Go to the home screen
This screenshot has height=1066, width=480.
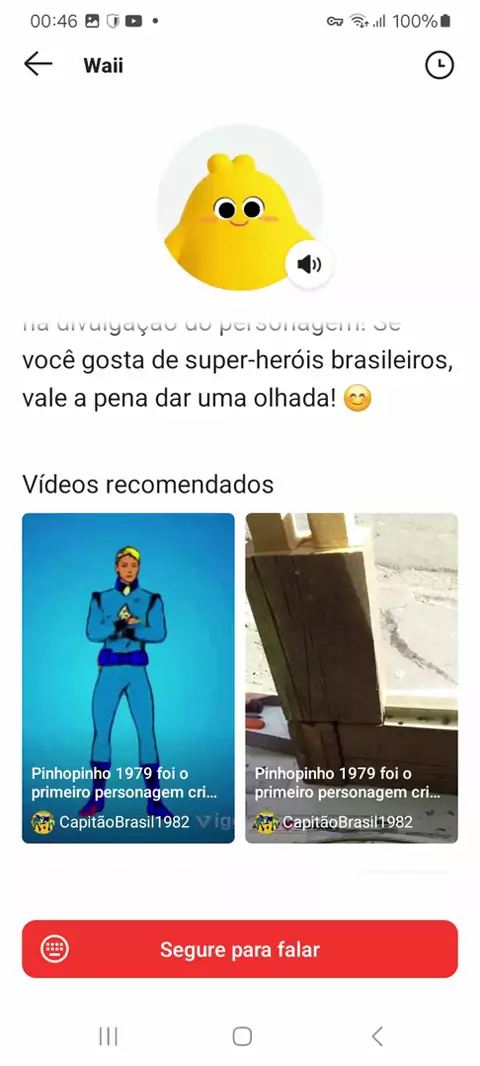point(241,1036)
